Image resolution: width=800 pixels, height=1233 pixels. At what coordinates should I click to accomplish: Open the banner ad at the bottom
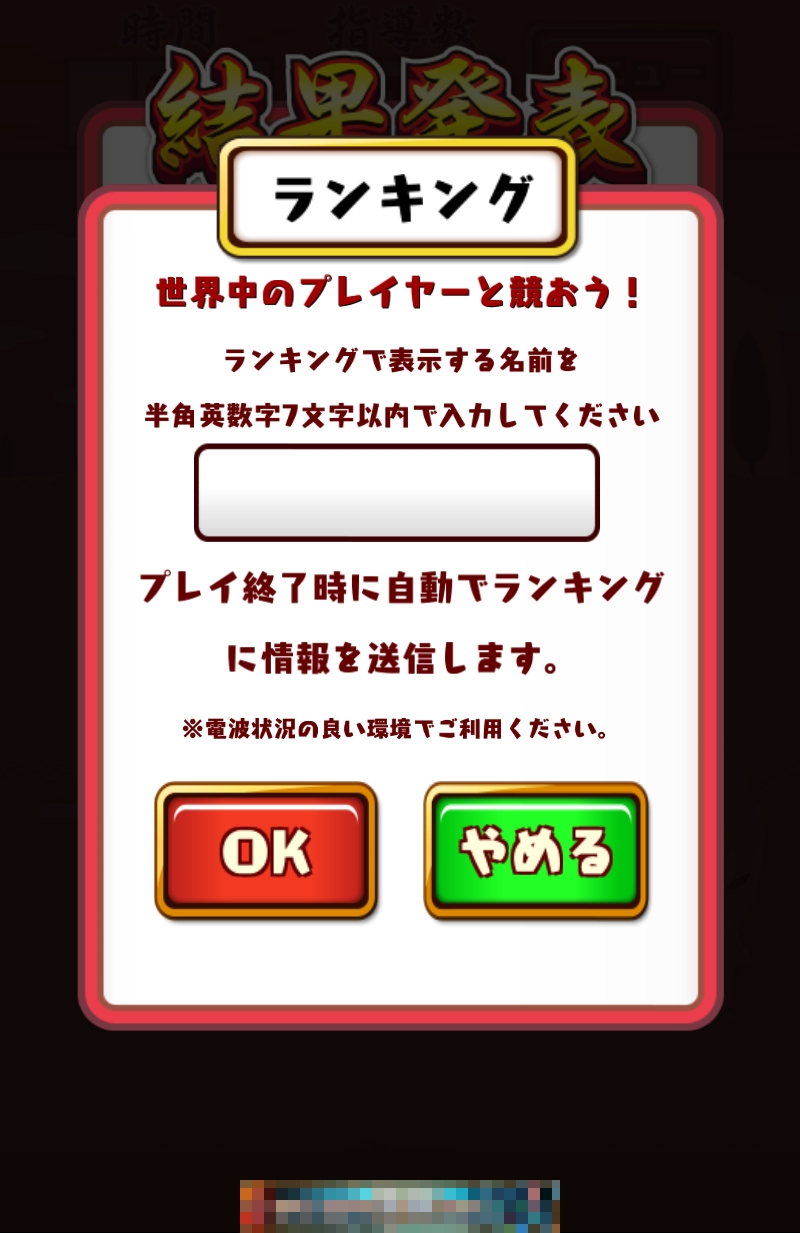[399, 1206]
